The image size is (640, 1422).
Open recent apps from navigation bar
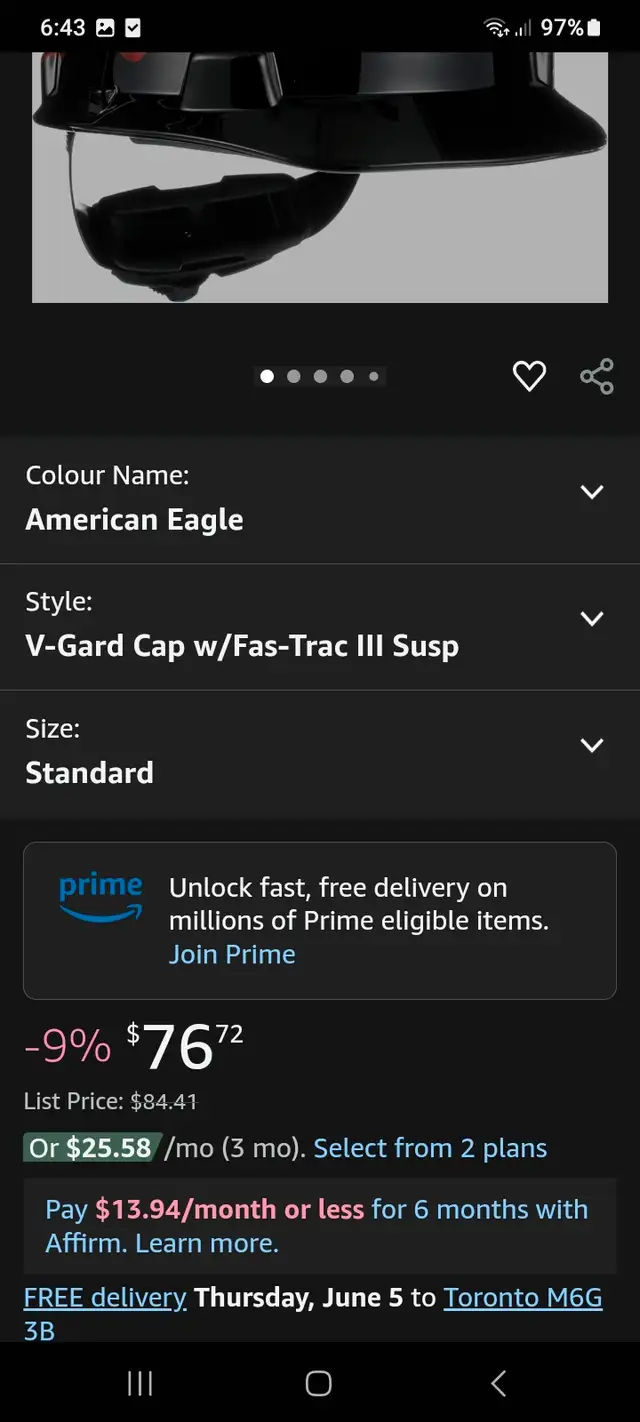[x=140, y=1383]
